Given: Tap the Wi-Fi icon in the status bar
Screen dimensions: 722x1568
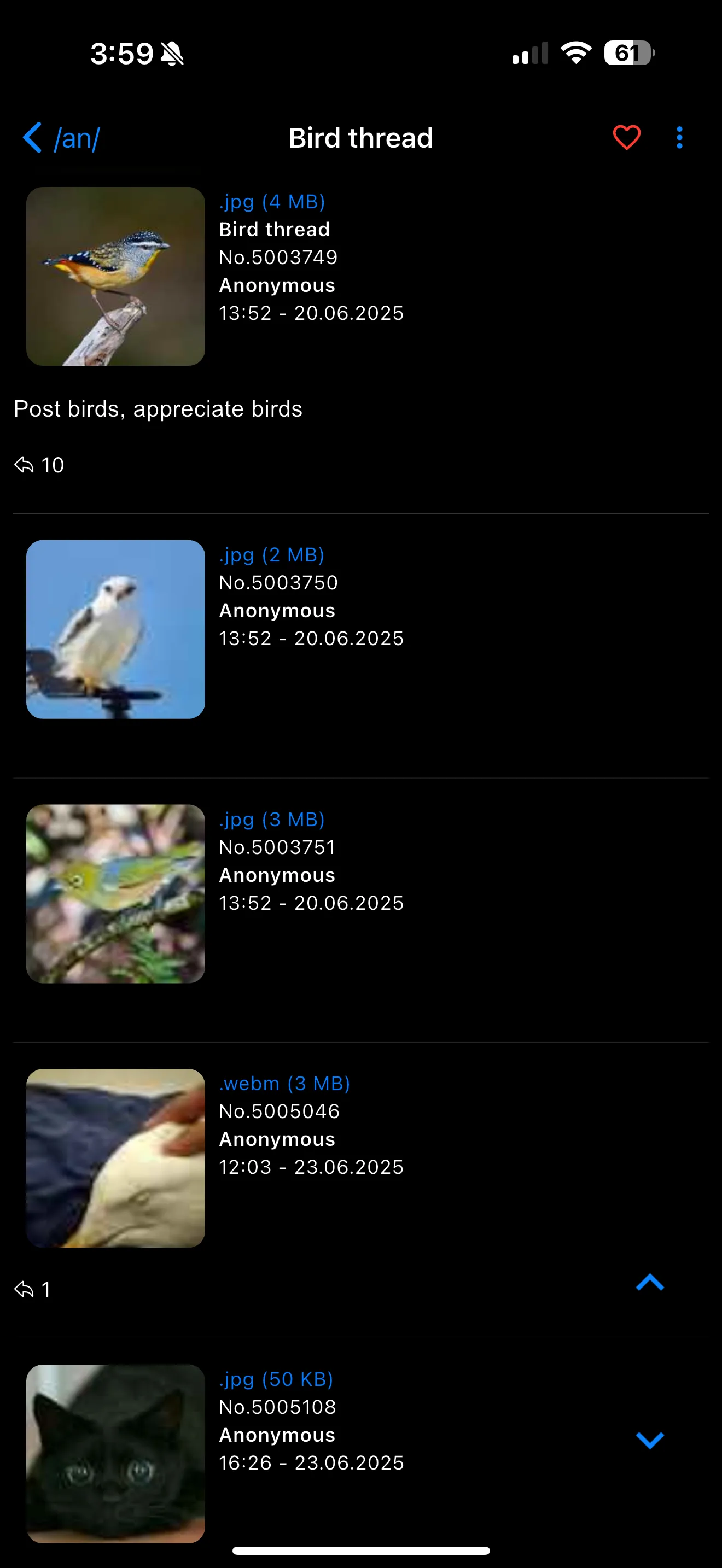Looking at the screenshot, I should pyautogui.click(x=575, y=53).
